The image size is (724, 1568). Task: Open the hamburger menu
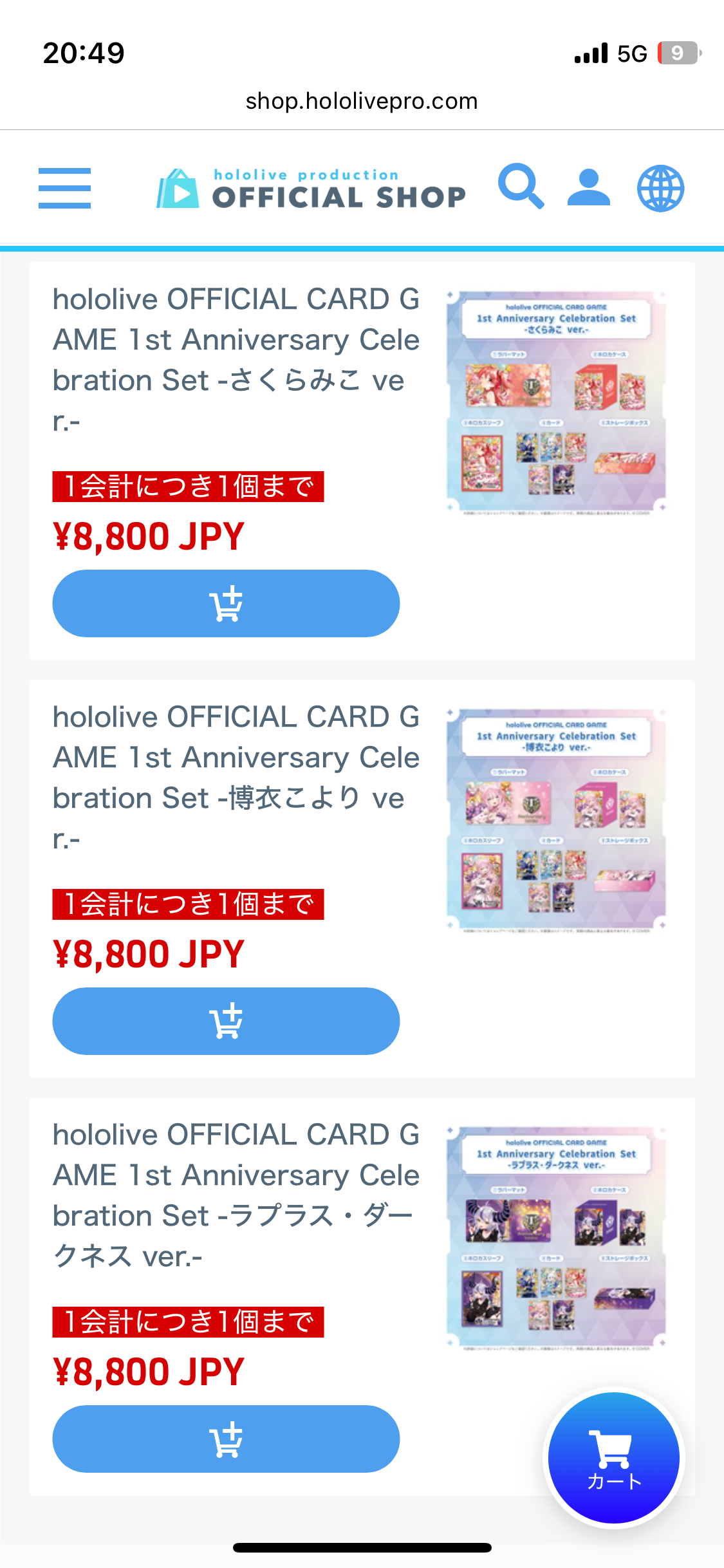pyautogui.click(x=64, y=188)
